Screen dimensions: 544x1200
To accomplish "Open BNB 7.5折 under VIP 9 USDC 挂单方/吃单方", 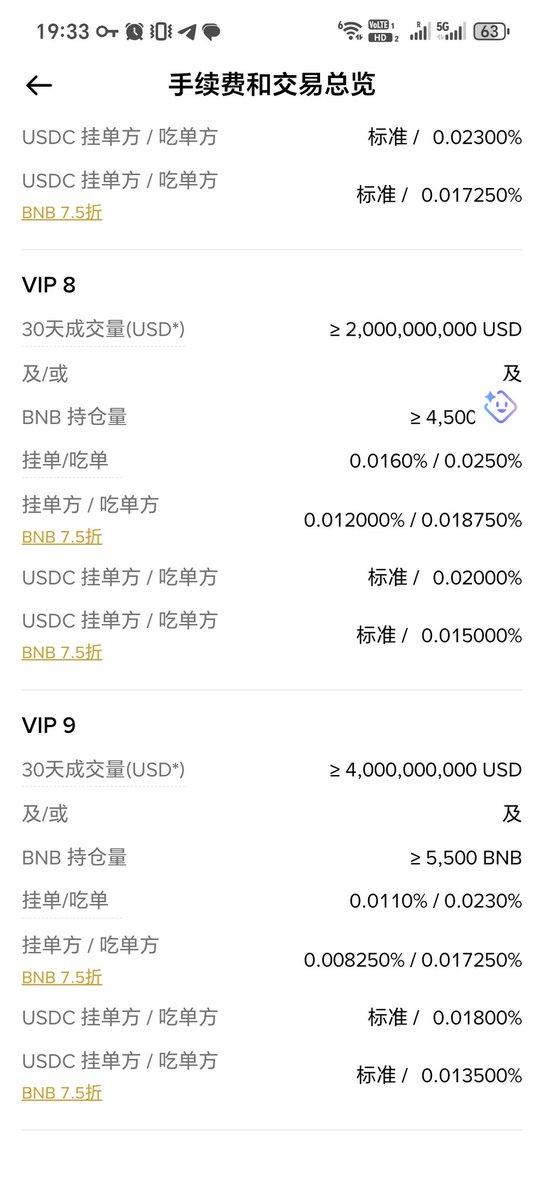I will pyautogui.click(x=62, y=1093).
